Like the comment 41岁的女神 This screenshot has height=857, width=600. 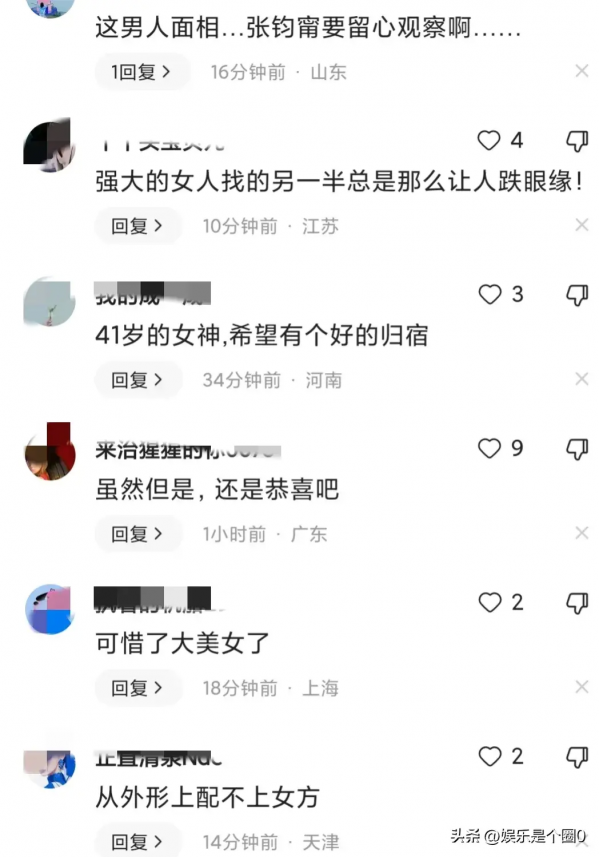(489, 295)
